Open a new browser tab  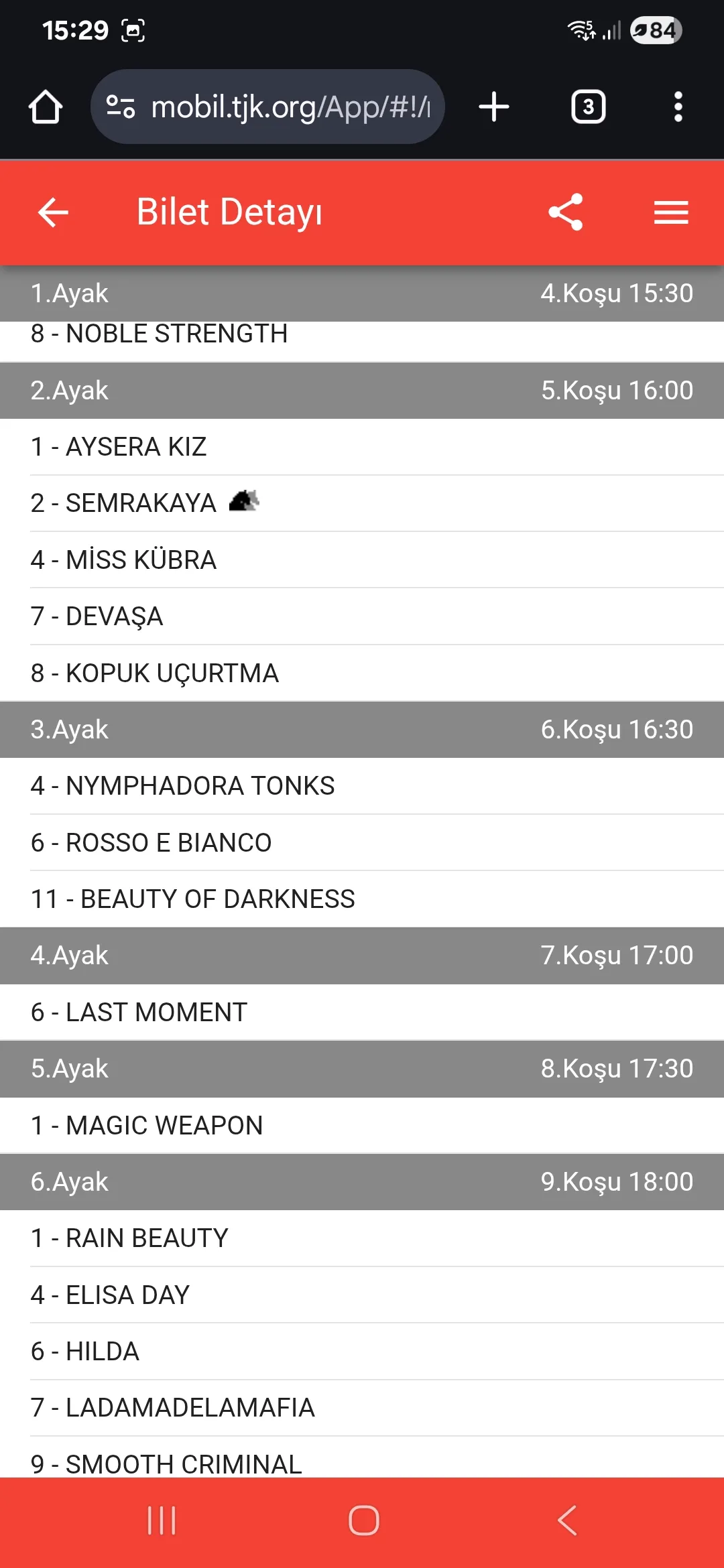pos(494,107)
